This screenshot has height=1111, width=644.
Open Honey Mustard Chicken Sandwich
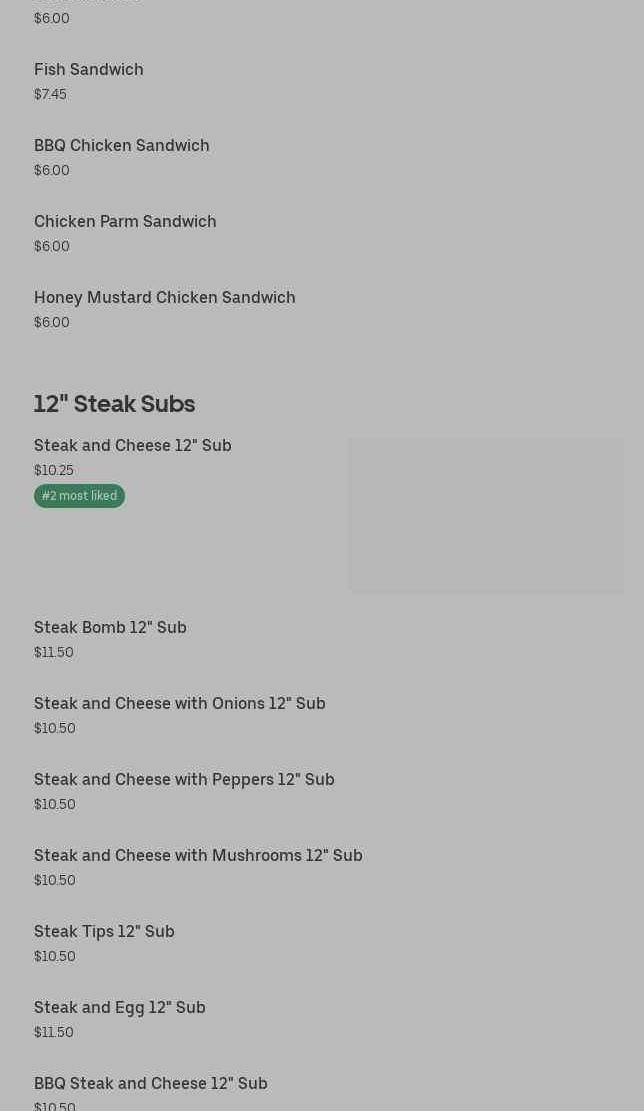pyautogui.click(x=165, y=298)
